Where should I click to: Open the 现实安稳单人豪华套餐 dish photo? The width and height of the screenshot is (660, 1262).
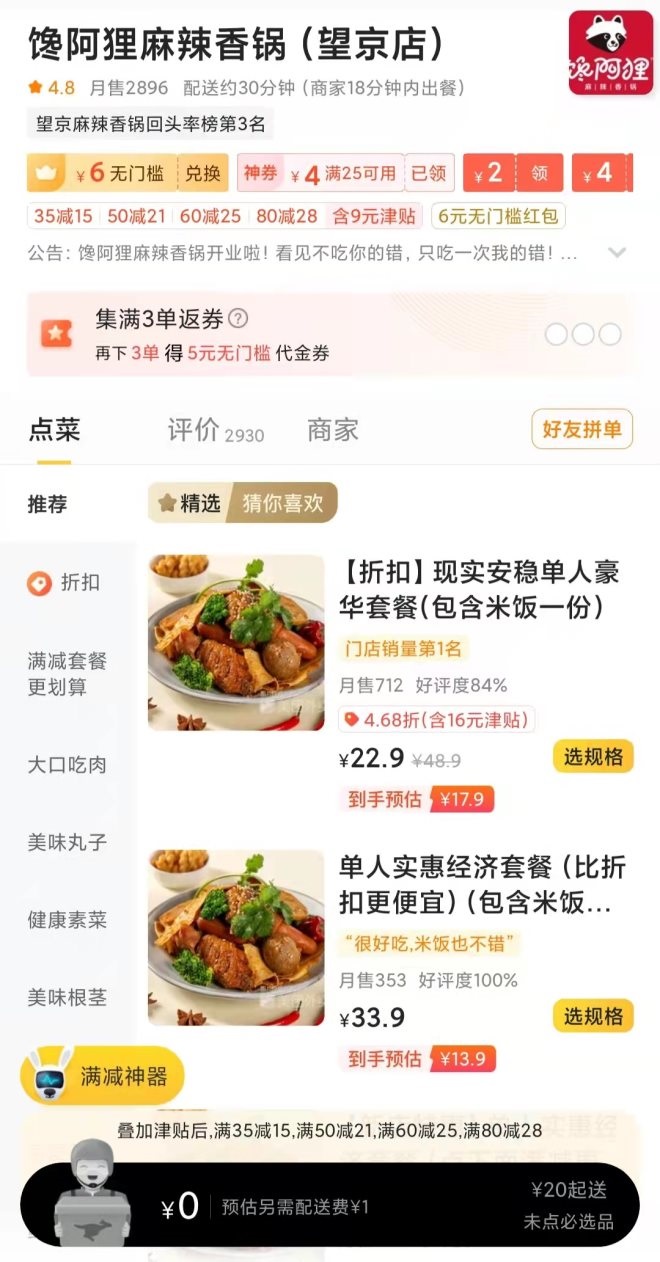pos(236,642)
